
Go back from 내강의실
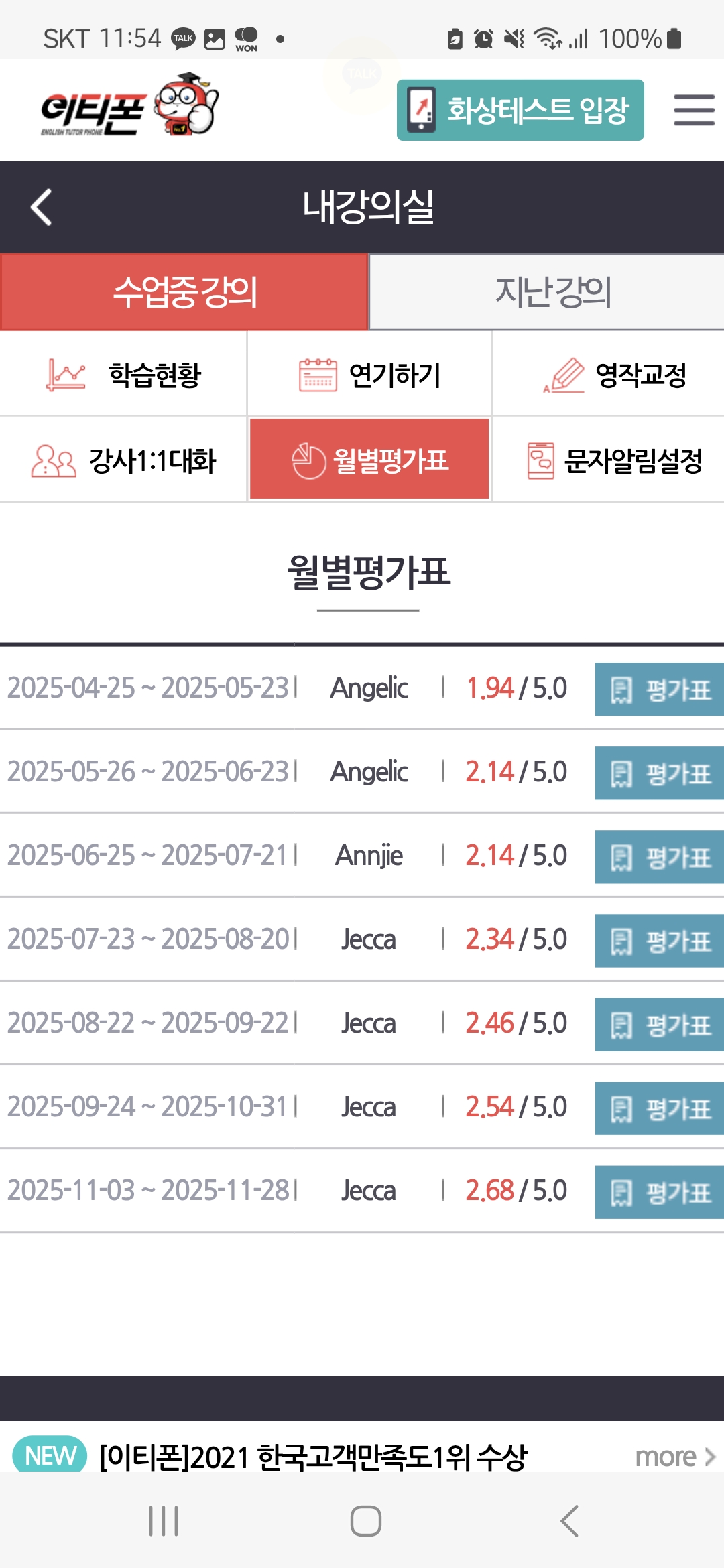[42, 207]
